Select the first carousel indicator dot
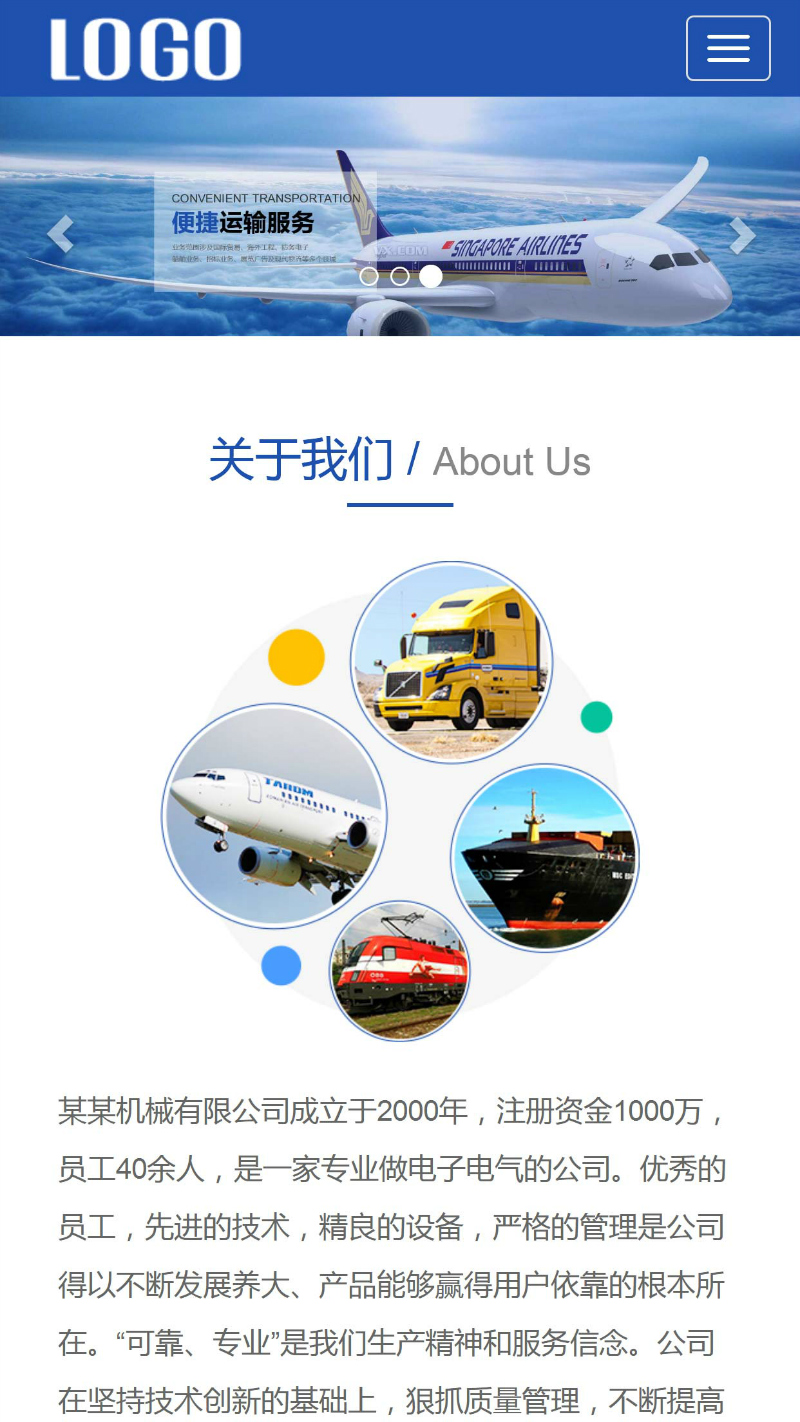 pyautogui.click(x=369, y=276)
